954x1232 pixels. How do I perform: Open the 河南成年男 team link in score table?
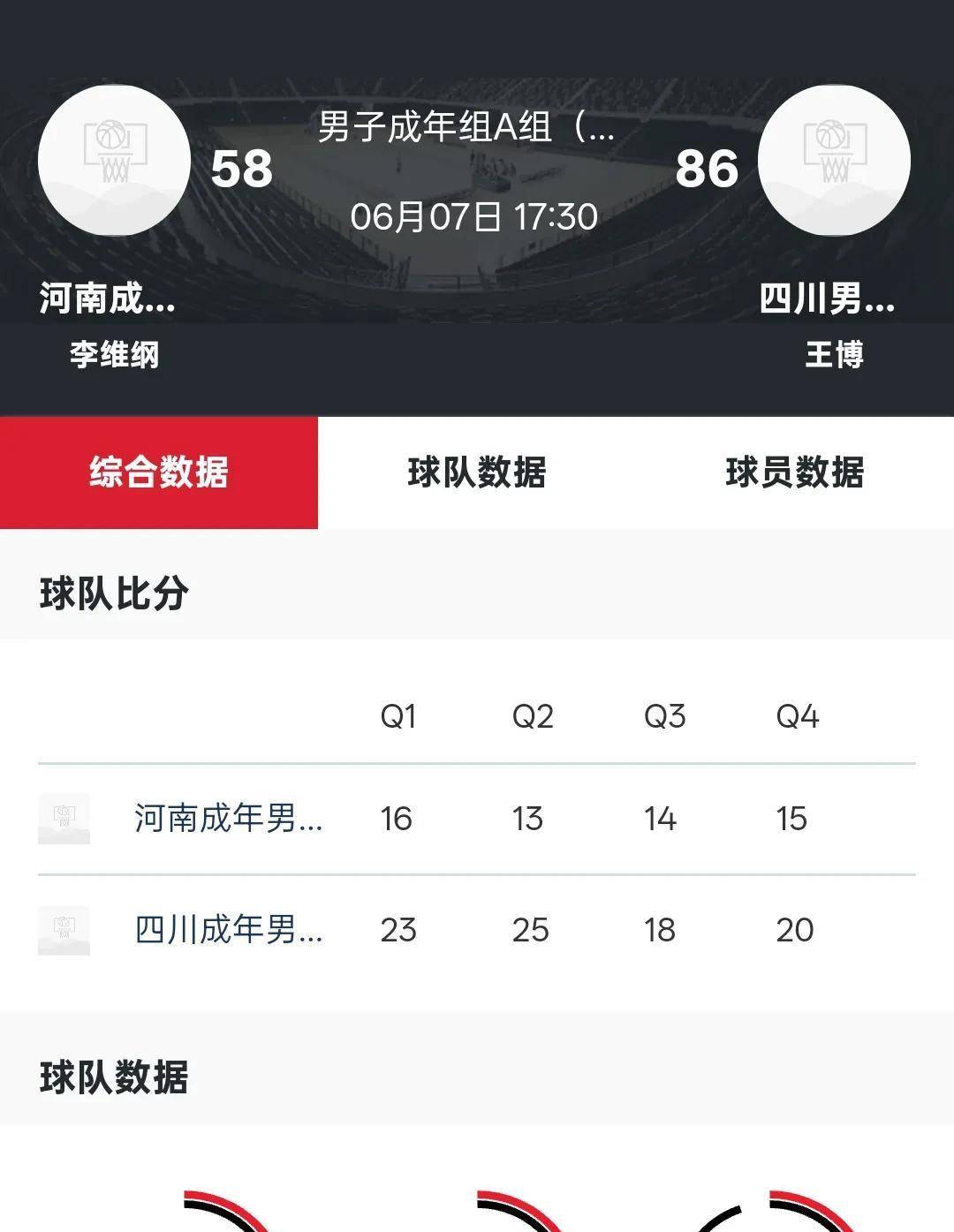(228, 819)
